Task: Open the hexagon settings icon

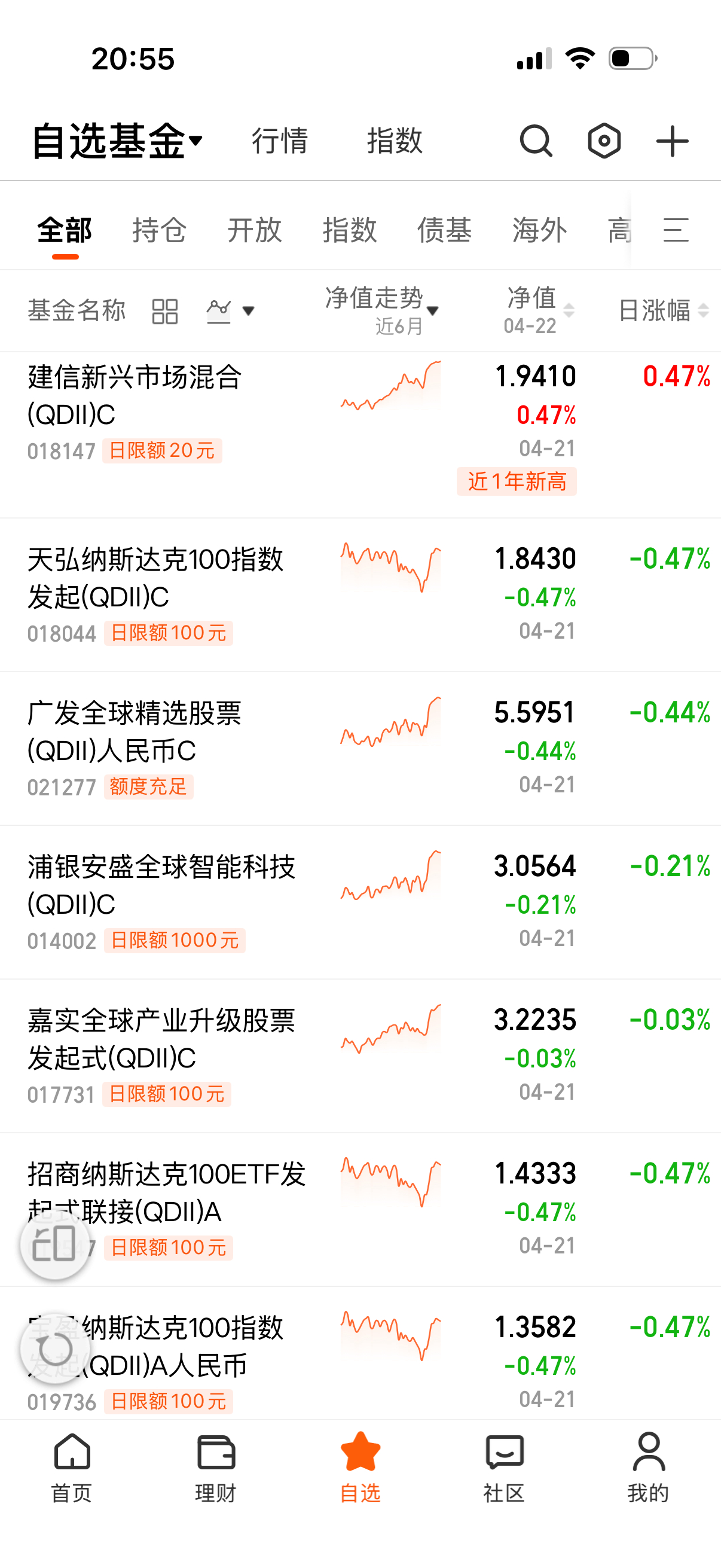Action: 604,141
